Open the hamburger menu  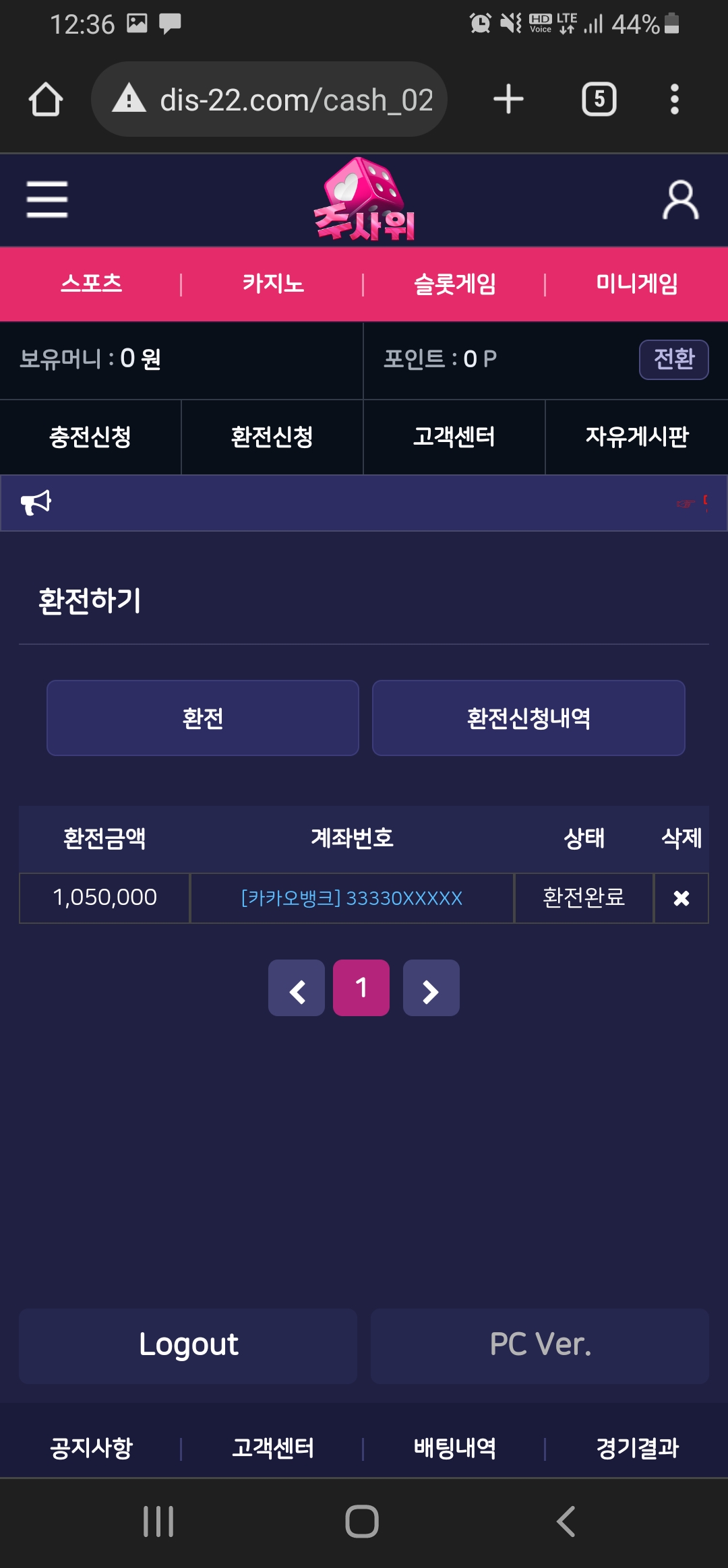[47, 199]
